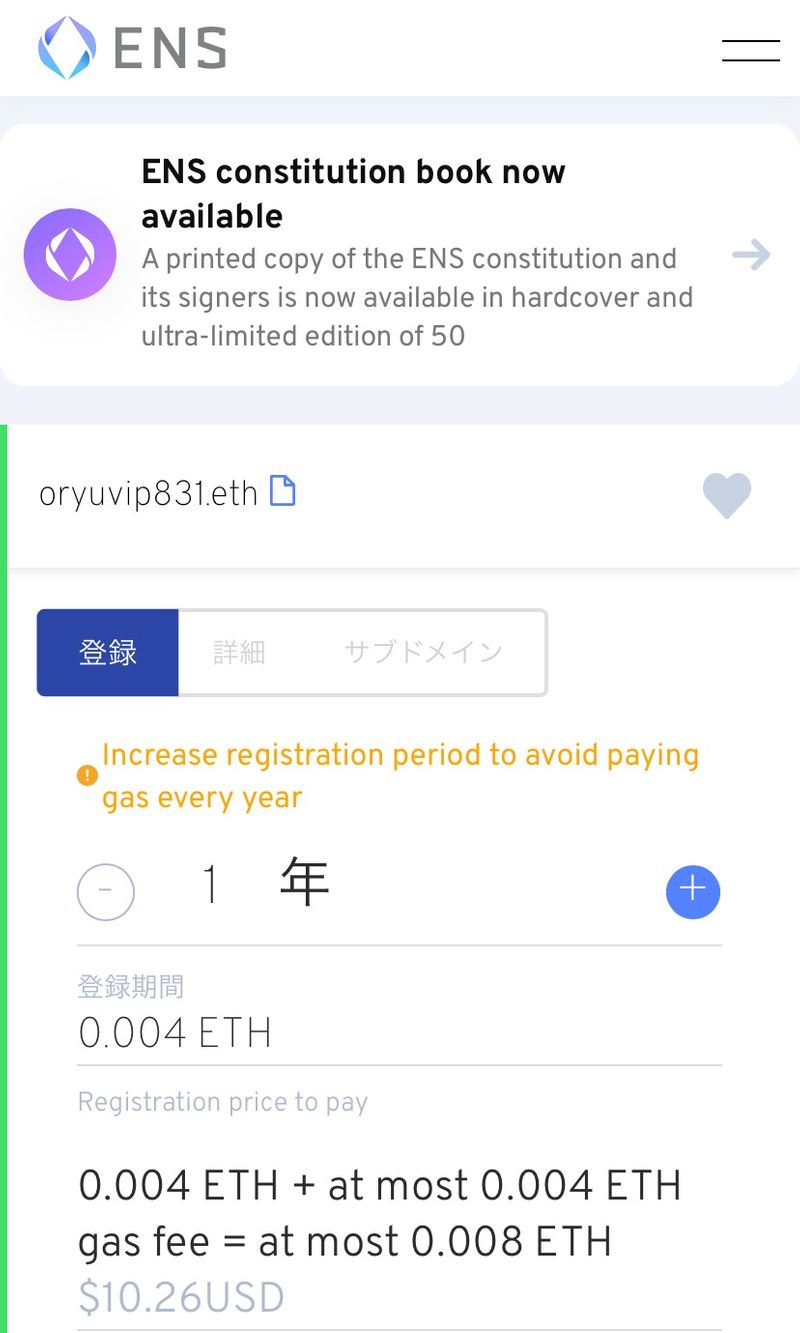Go to the ENS home logo
The width and height of the screenshot is (800, 1333).
coord(133,48)
